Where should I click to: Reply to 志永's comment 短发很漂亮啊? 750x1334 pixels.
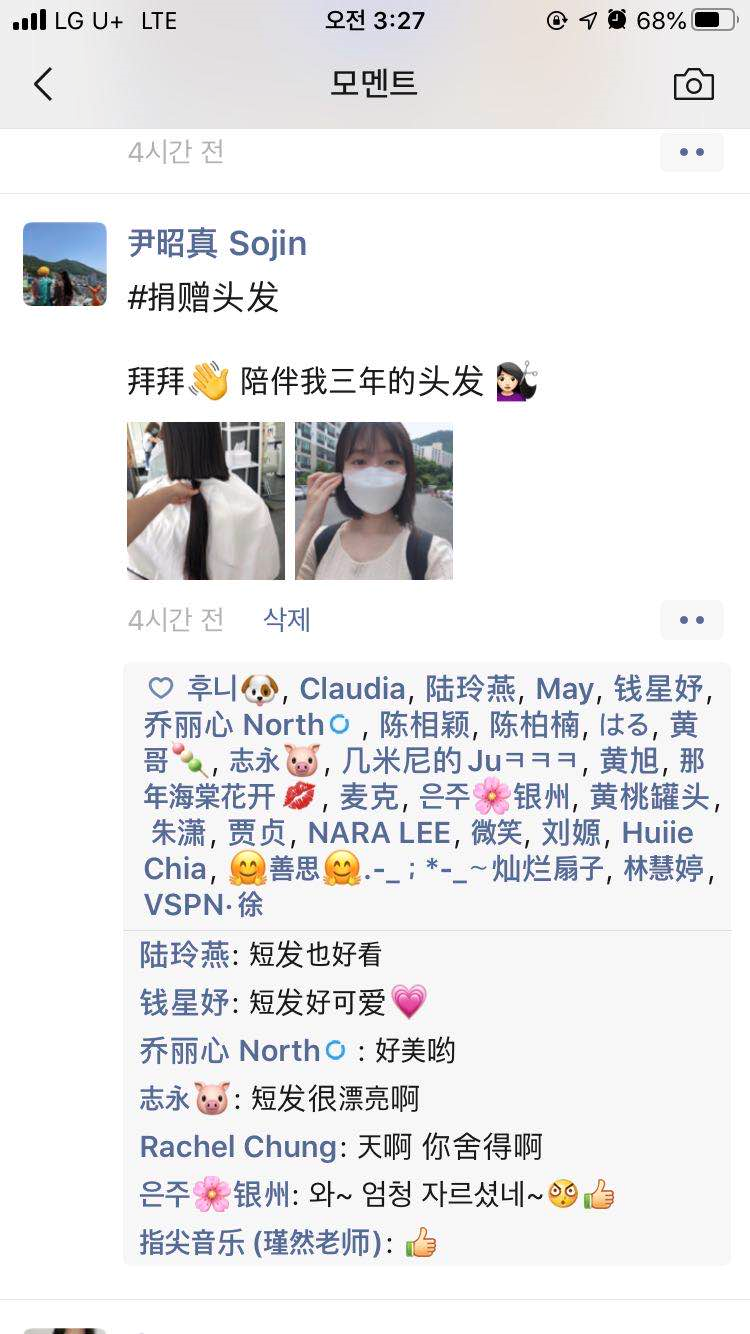334,1099
